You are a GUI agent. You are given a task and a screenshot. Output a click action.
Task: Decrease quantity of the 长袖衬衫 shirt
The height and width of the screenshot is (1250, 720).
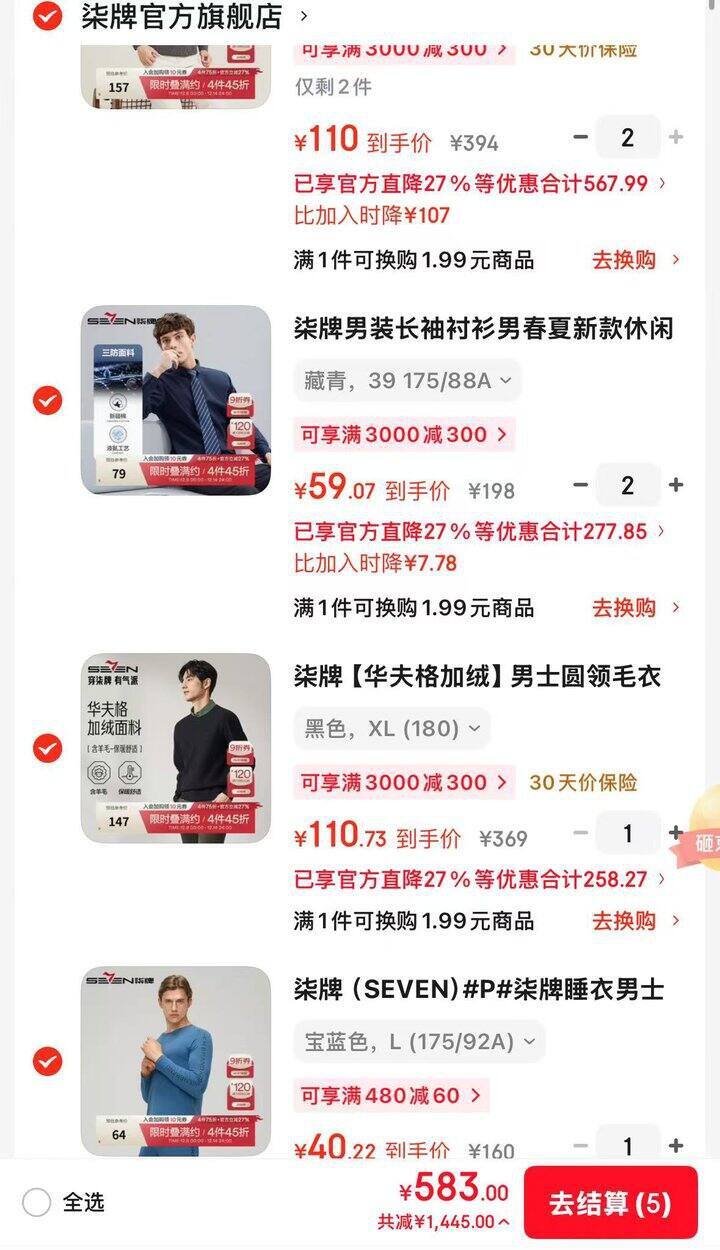click(581, 485)
